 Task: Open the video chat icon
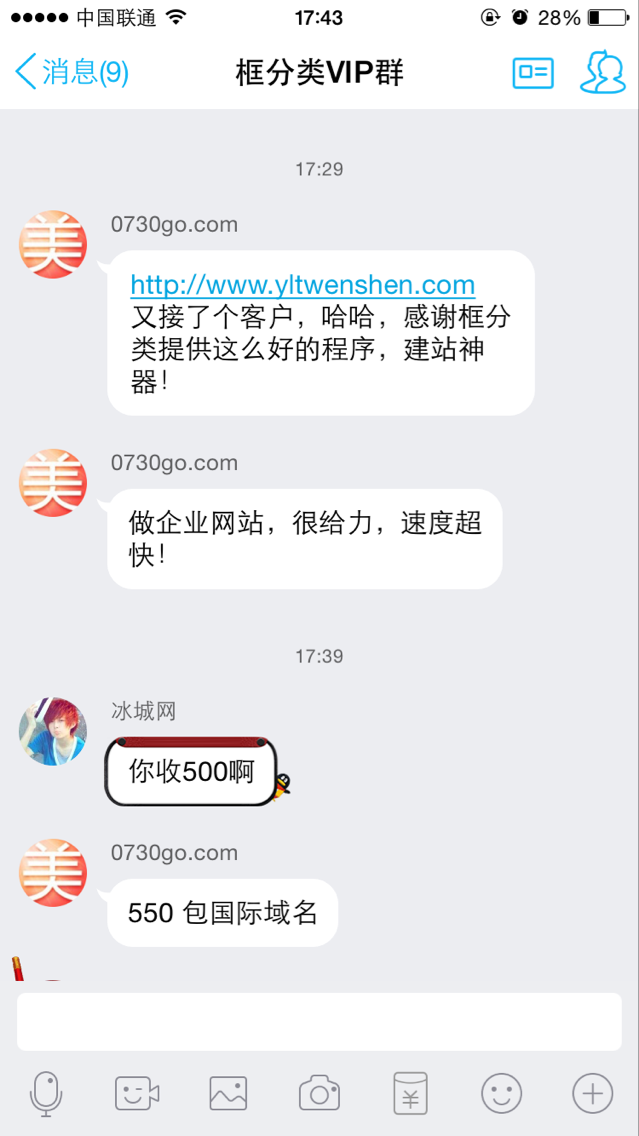click(137, 1093)
